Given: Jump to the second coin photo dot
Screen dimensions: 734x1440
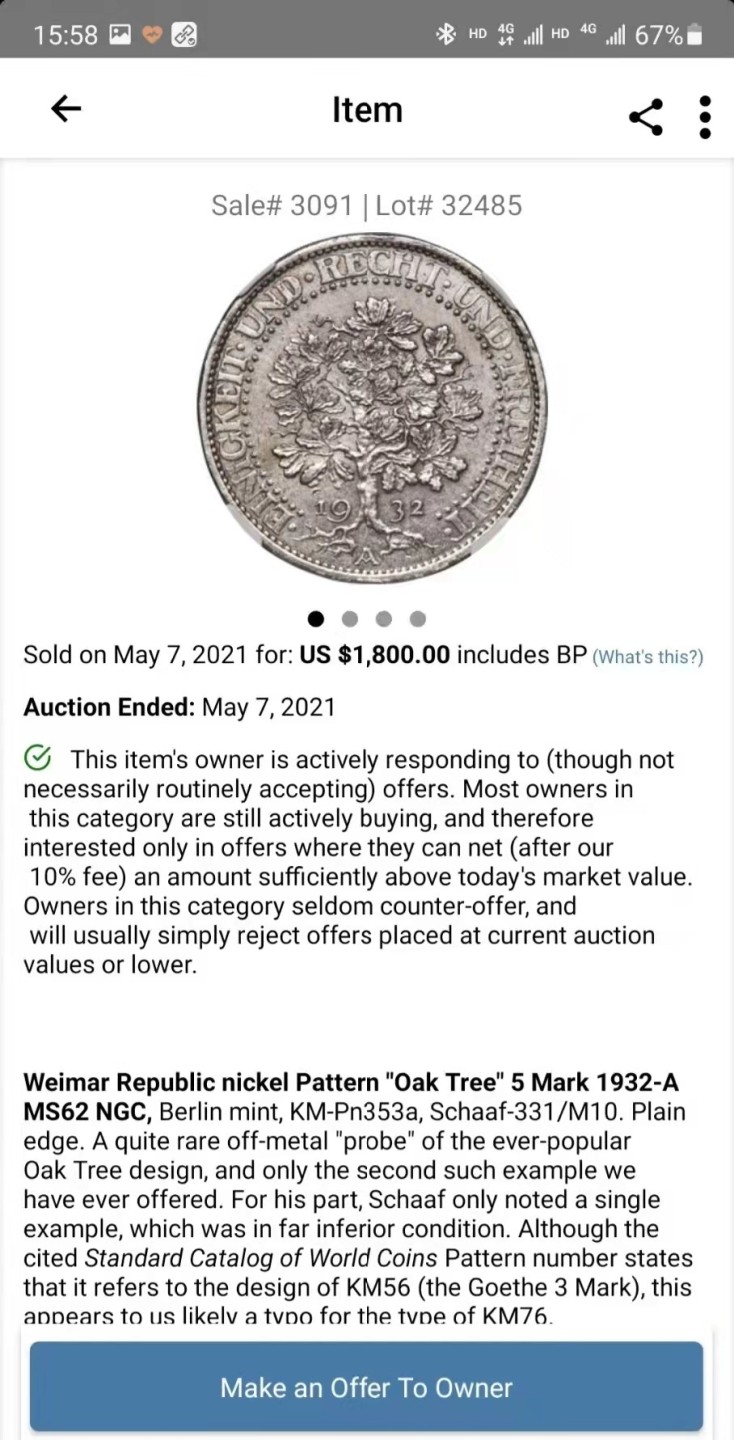Looking at the screenshot, I should [350, 618].
